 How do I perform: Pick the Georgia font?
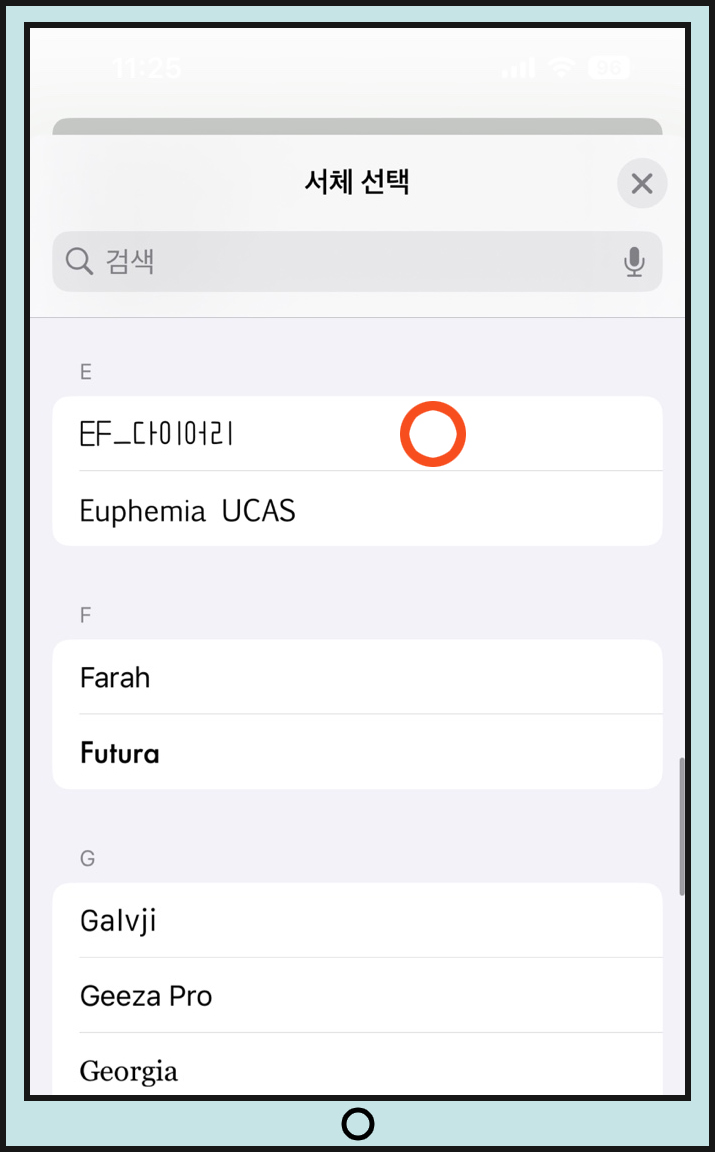pyautogui.click(x=357, y=1065)
